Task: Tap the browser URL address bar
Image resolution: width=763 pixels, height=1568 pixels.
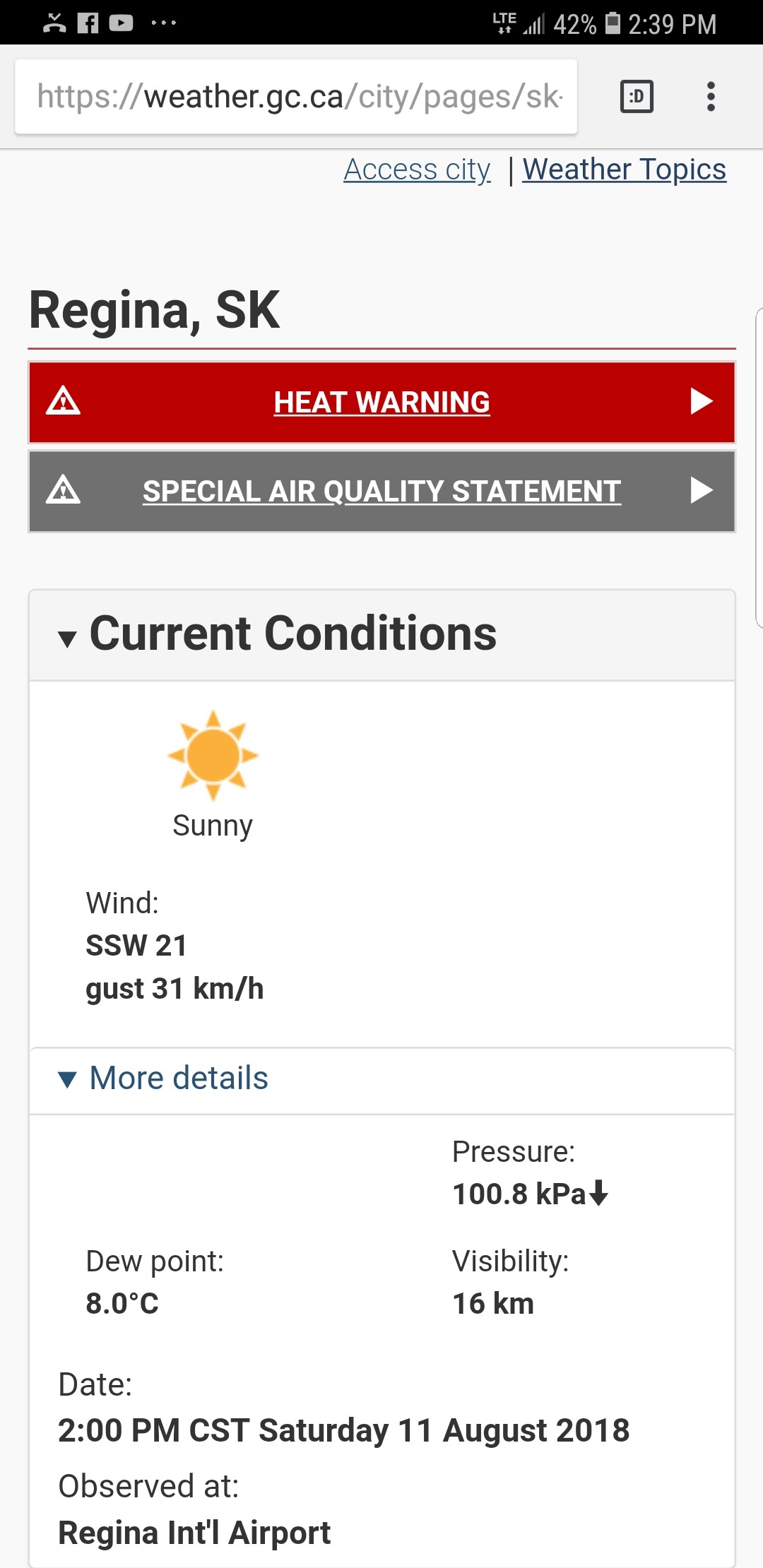Action: tap(296, 97)
